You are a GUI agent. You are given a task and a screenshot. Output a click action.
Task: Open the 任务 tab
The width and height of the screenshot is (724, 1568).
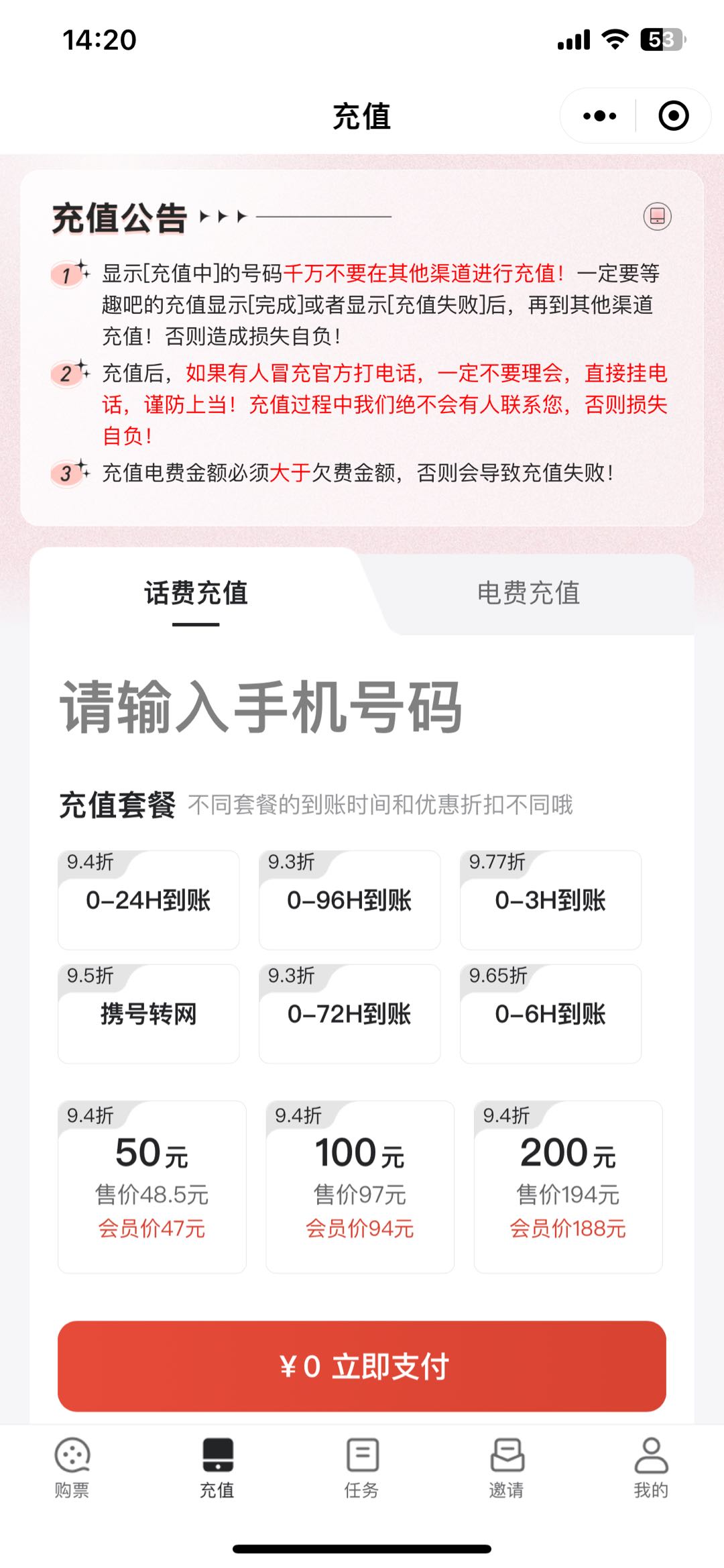[x=362, y=1468]
